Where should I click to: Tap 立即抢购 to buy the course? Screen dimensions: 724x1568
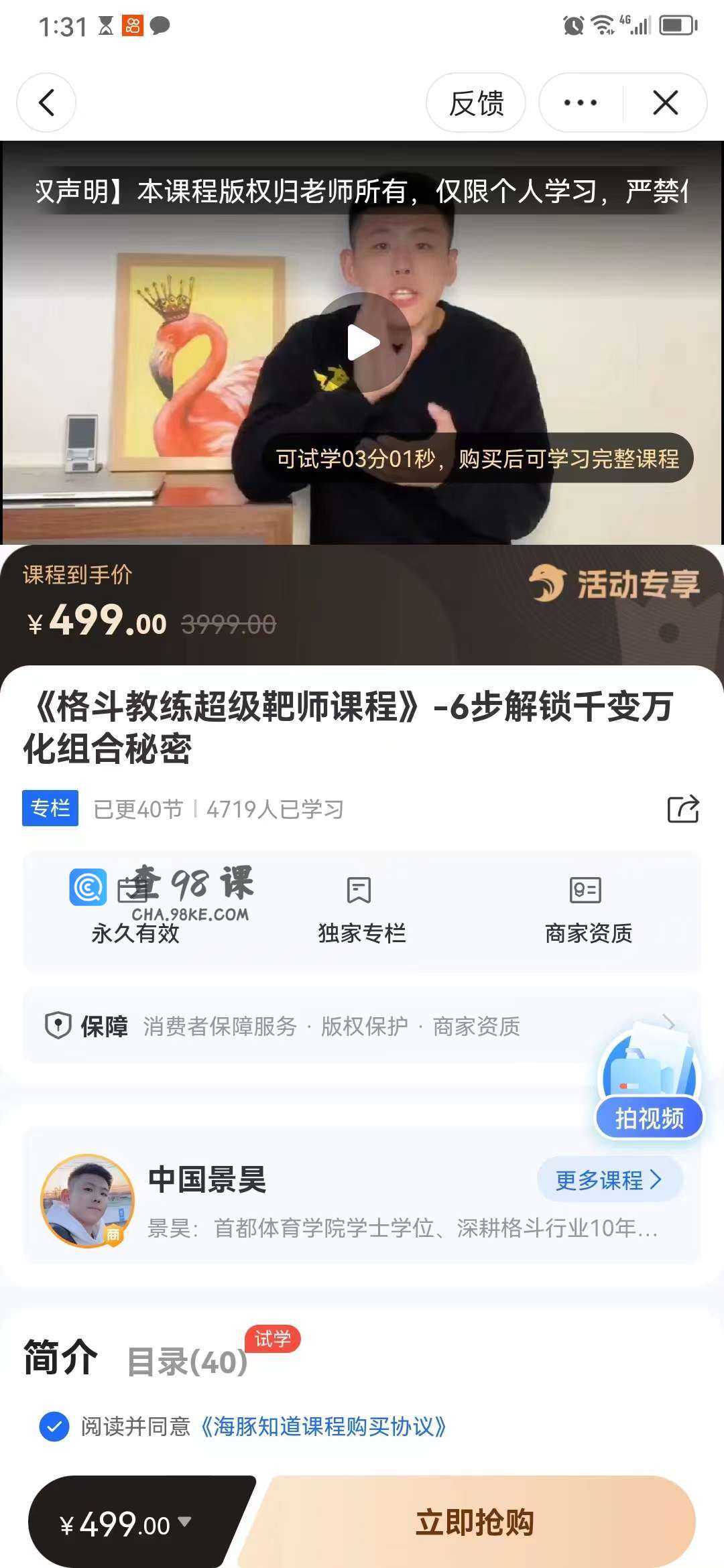coord(475,1522)
